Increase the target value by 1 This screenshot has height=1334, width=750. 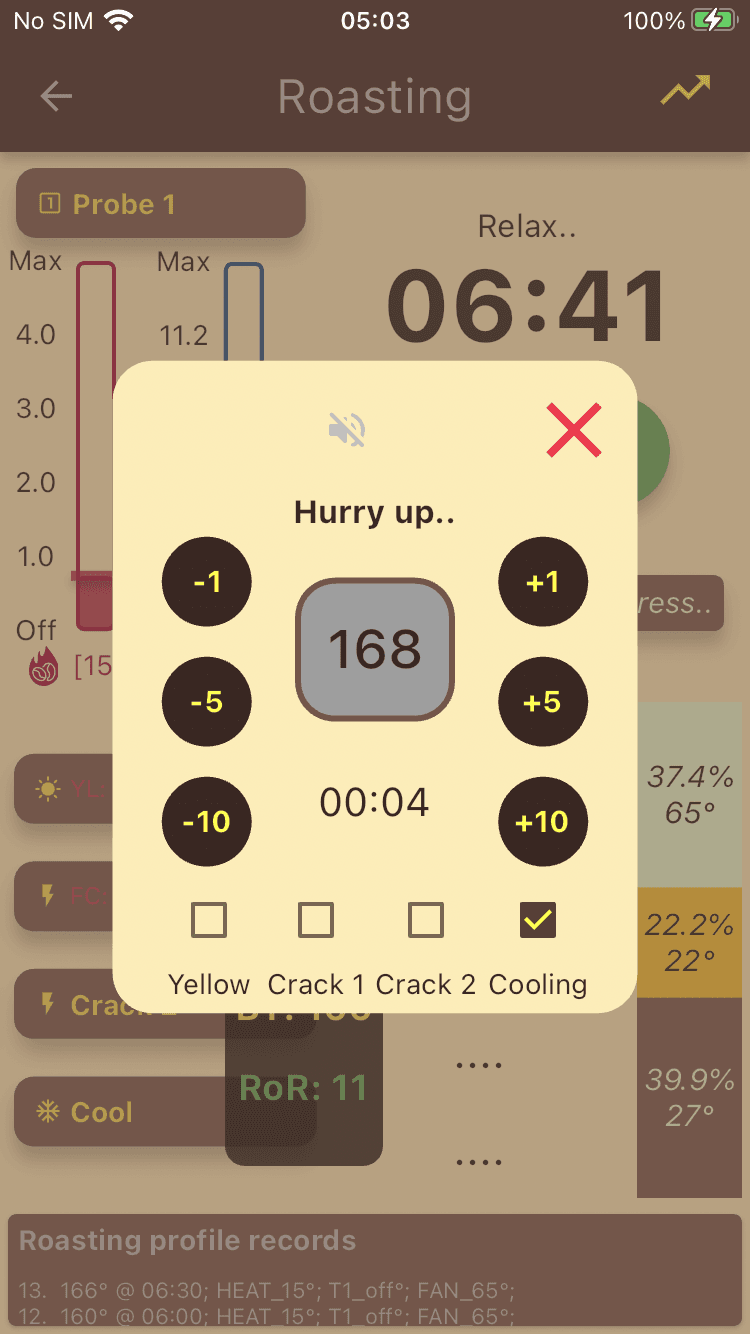[x=543, y=582]
